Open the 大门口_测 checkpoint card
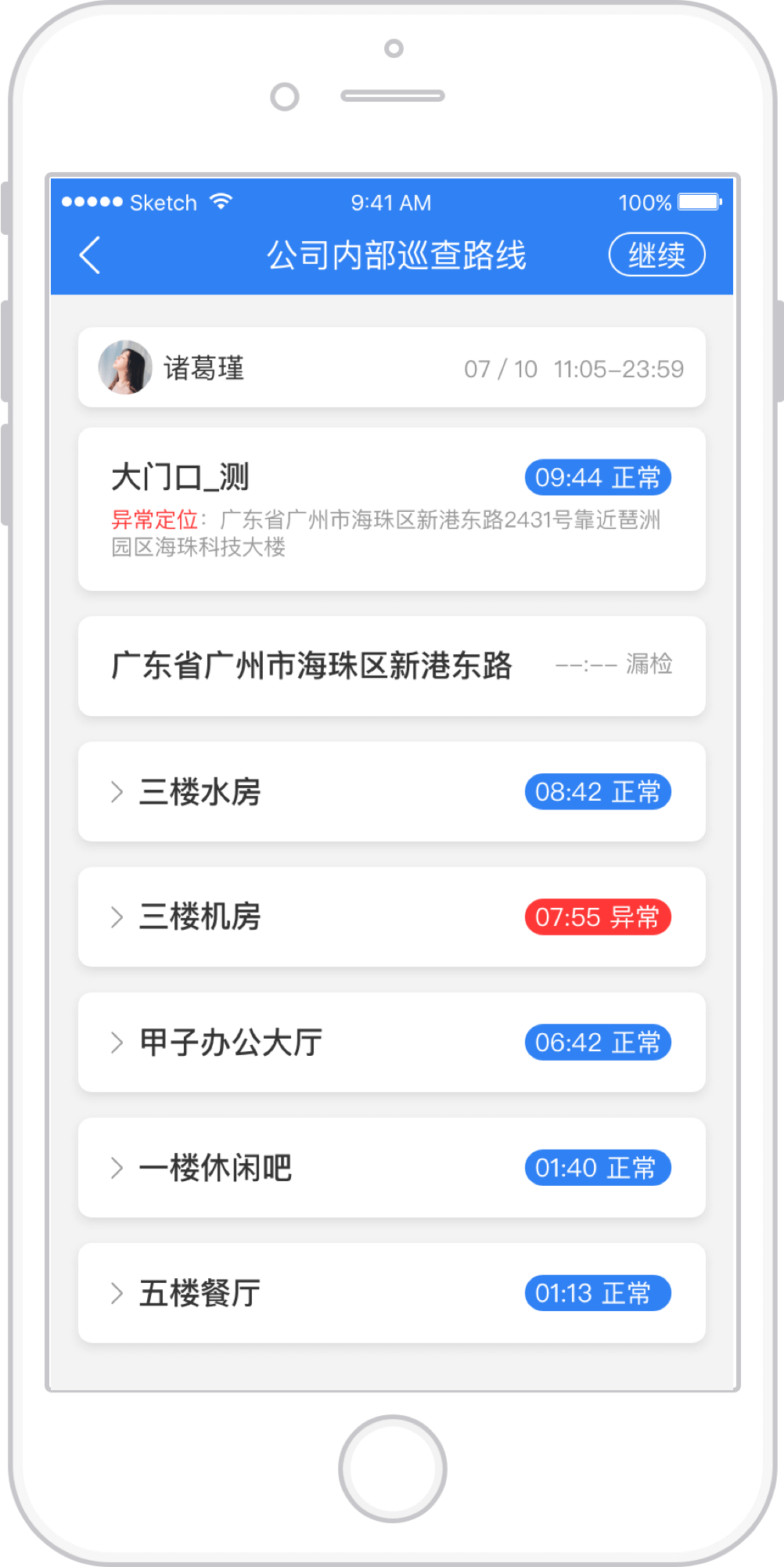 coord(391,509)
